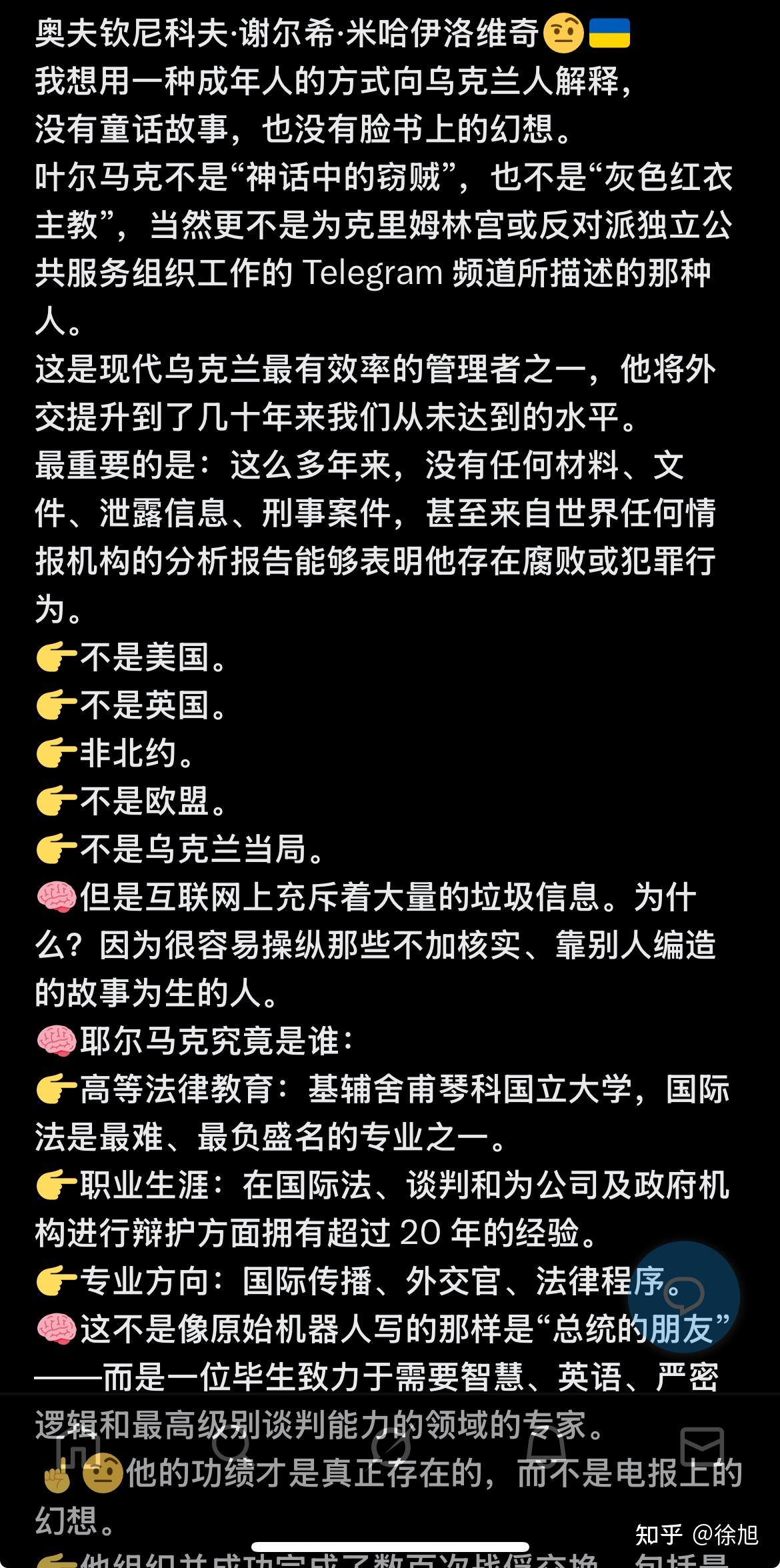780x1568 pixels.
Task: Tap the floating reply bubble button
Action: tap(683, 1296)
